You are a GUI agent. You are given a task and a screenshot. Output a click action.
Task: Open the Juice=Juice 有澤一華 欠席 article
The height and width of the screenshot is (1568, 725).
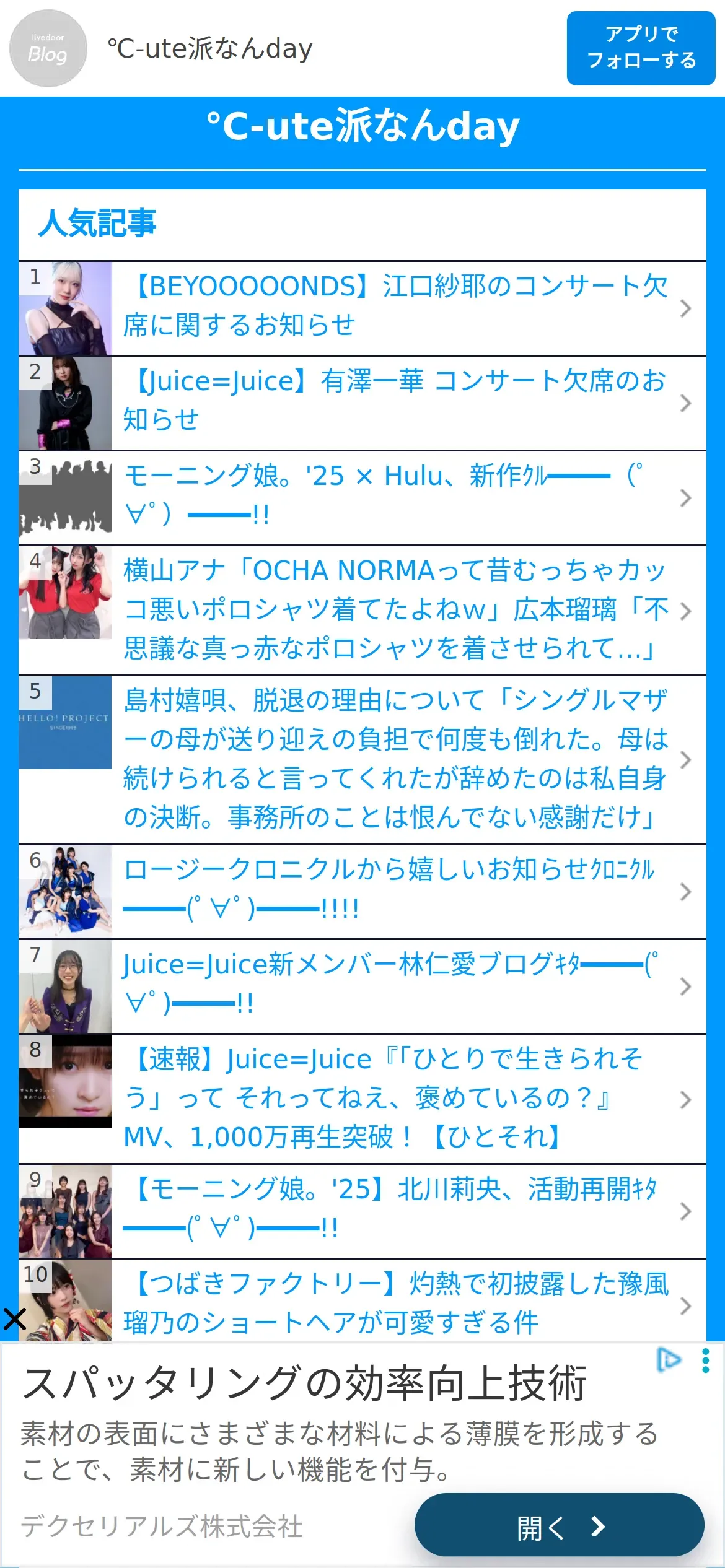(x=395, y=401)
